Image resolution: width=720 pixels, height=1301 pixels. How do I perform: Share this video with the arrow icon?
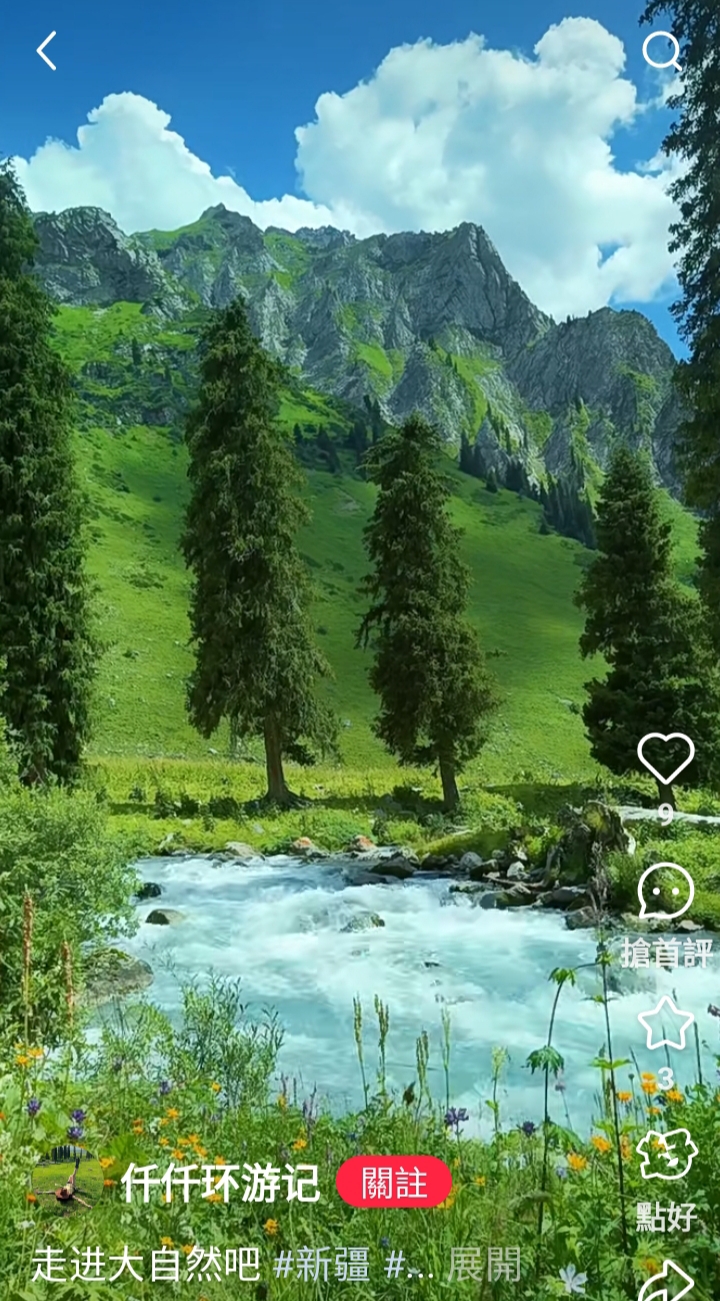point(667,1281)
